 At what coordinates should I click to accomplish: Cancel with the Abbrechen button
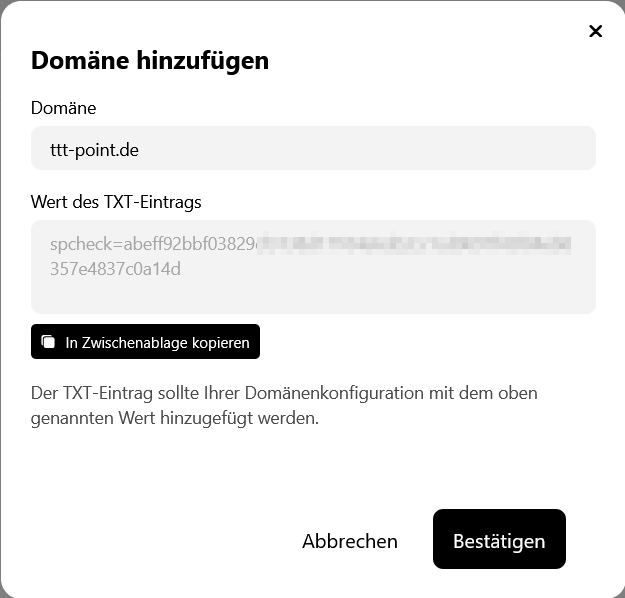(350, 541)
